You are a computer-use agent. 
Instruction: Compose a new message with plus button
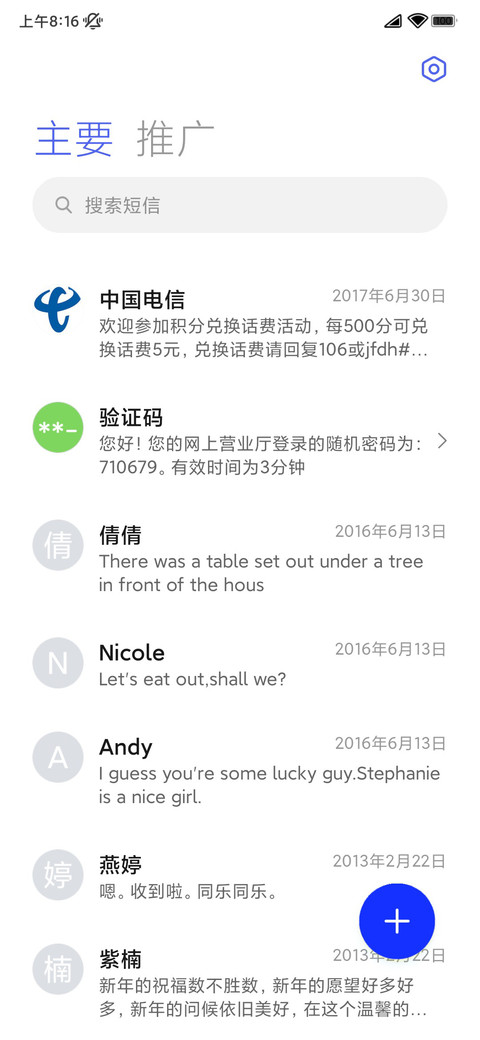pos(396,921)
